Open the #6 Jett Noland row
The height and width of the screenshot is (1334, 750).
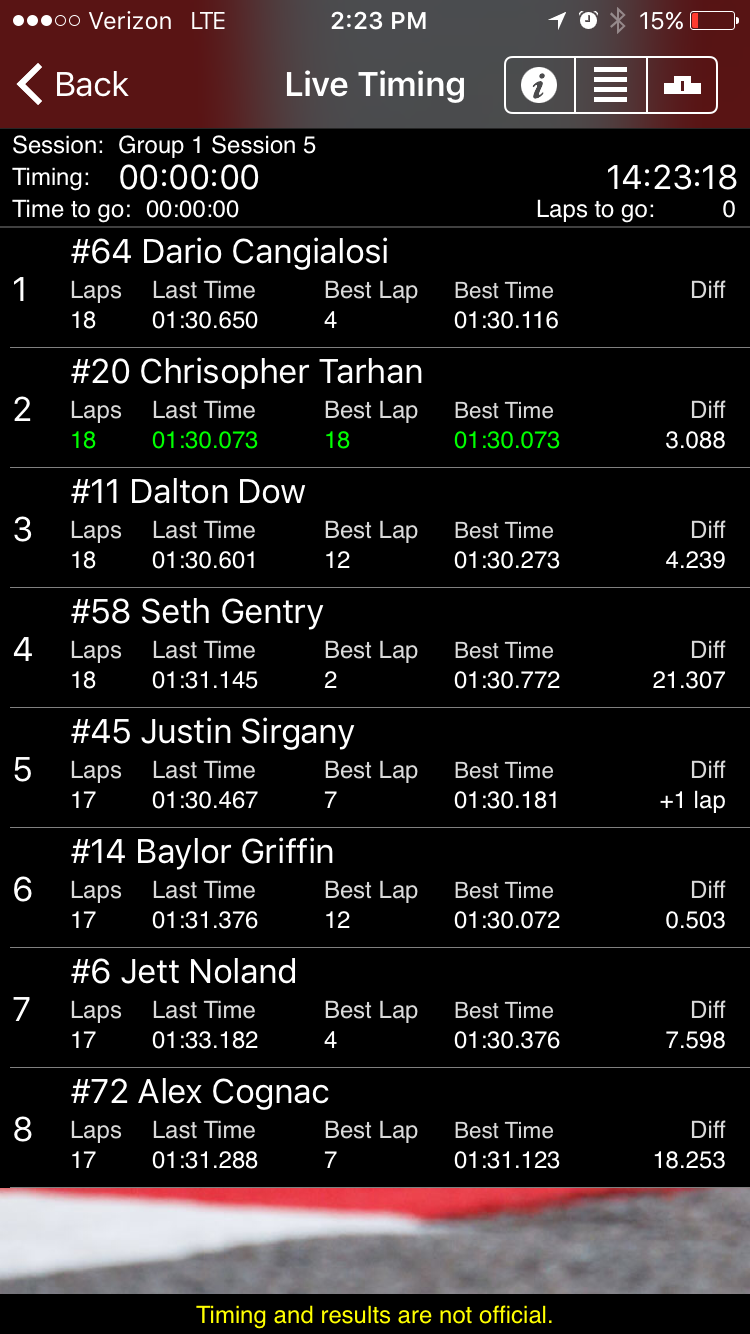375,1008
